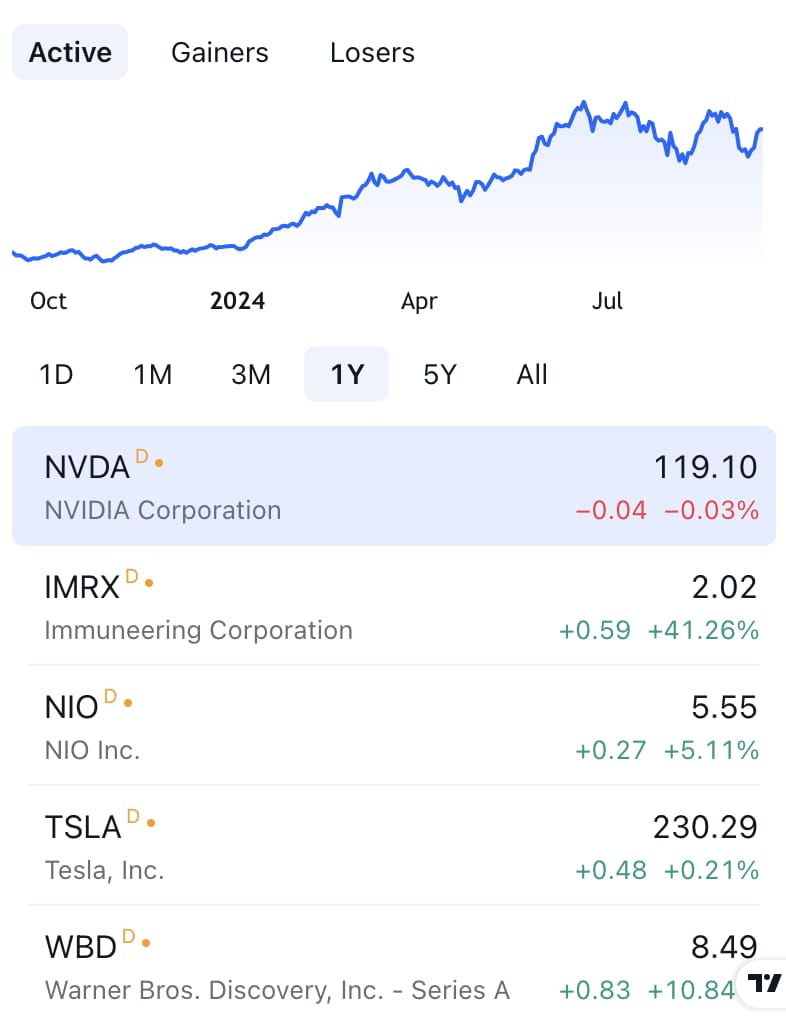
Task: Tap the TradingView logo button
Action: tap(765, 983)
